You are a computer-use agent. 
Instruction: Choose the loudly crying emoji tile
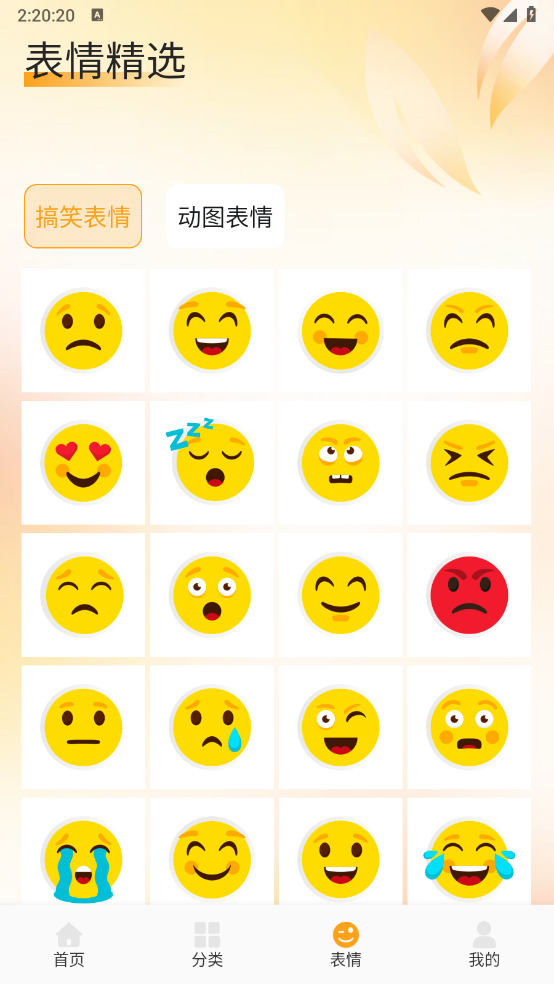pyautogui.click(x=83, y=852)
